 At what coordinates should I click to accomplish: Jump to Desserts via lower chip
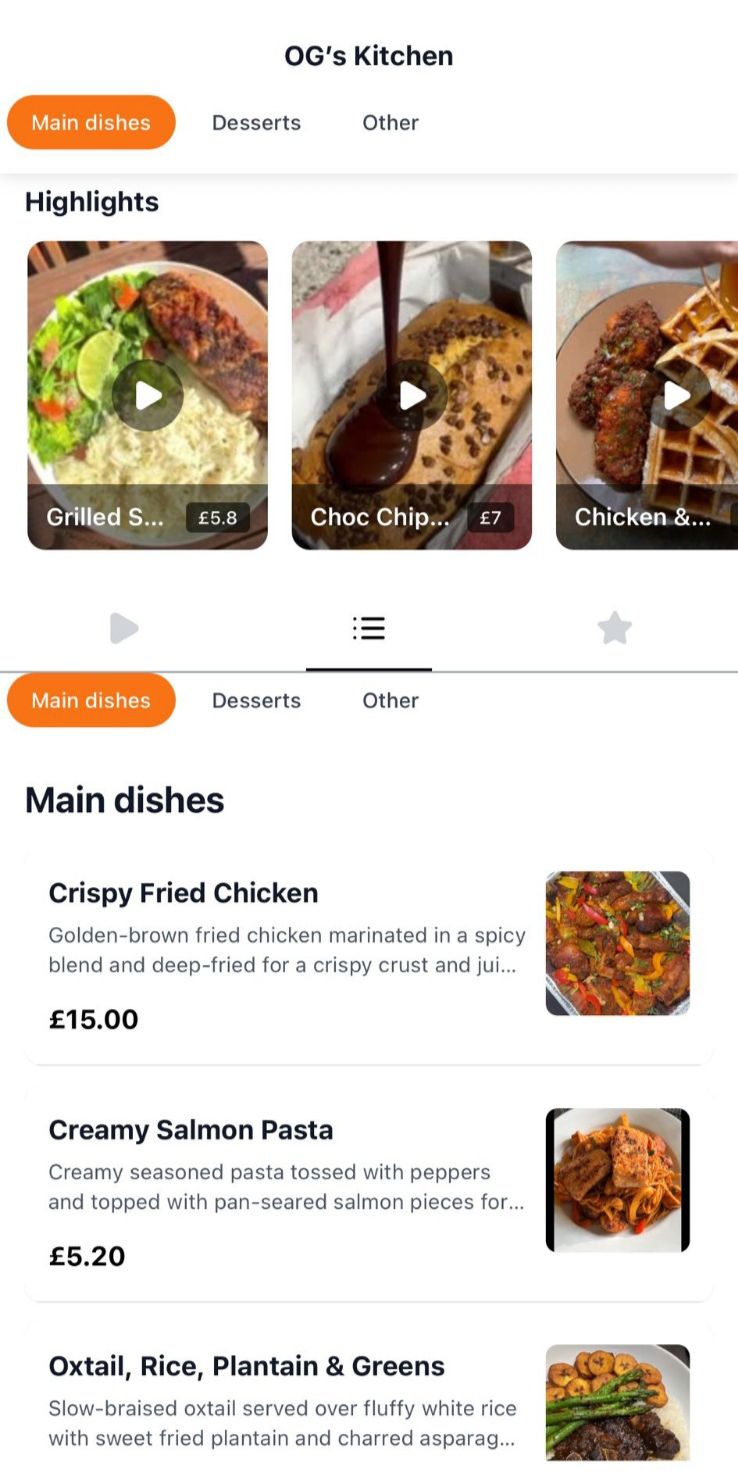click(x=256, y=700)
